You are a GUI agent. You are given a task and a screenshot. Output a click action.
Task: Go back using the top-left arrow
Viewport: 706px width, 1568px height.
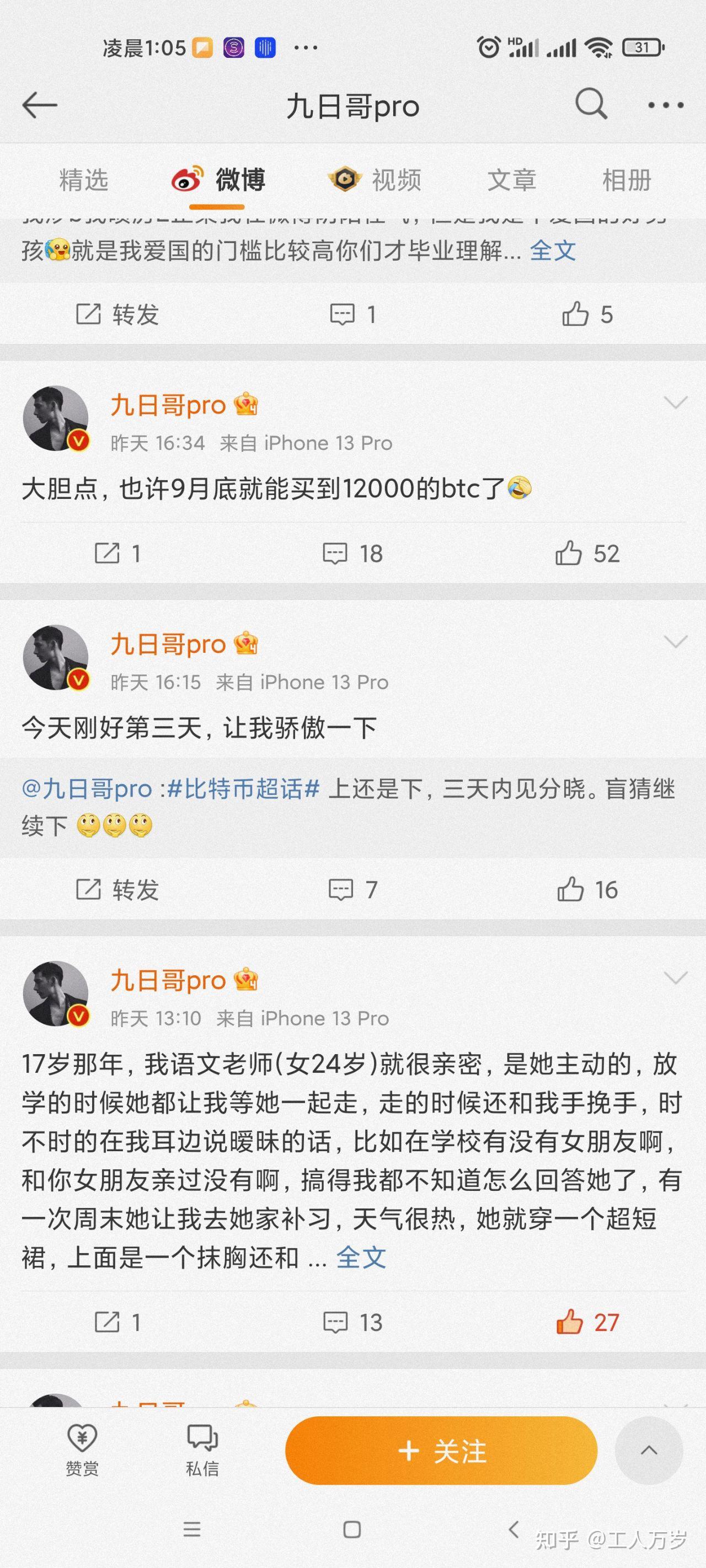pyautogui.click(x=40, y=105)
